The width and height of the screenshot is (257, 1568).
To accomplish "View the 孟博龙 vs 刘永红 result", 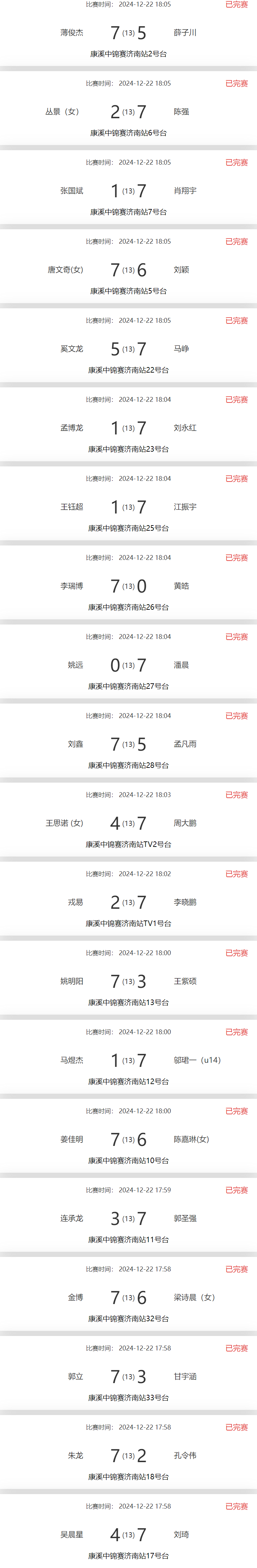I will [x=128, y=428].
